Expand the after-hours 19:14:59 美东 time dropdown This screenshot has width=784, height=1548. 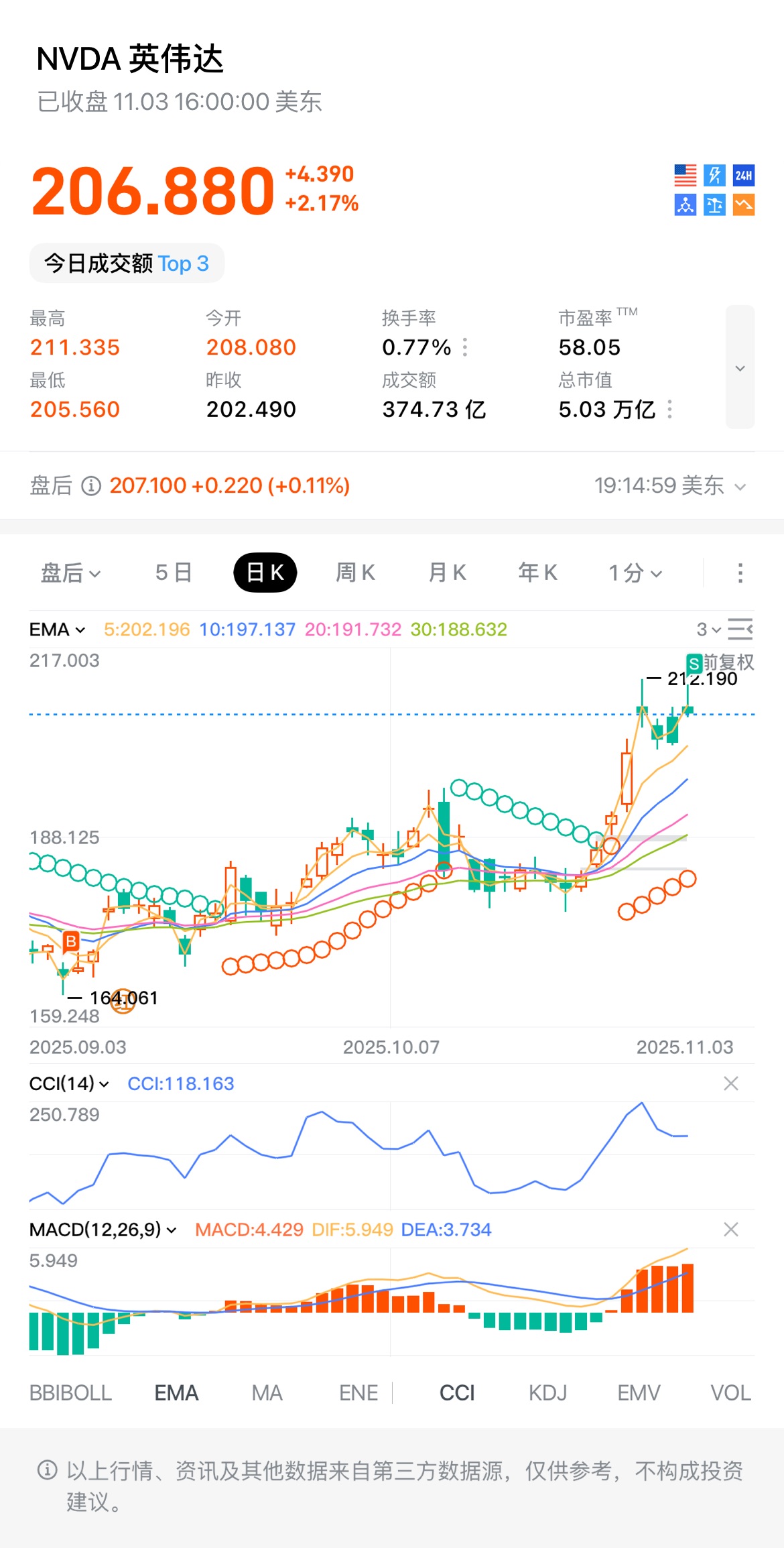tap(670, 485)
